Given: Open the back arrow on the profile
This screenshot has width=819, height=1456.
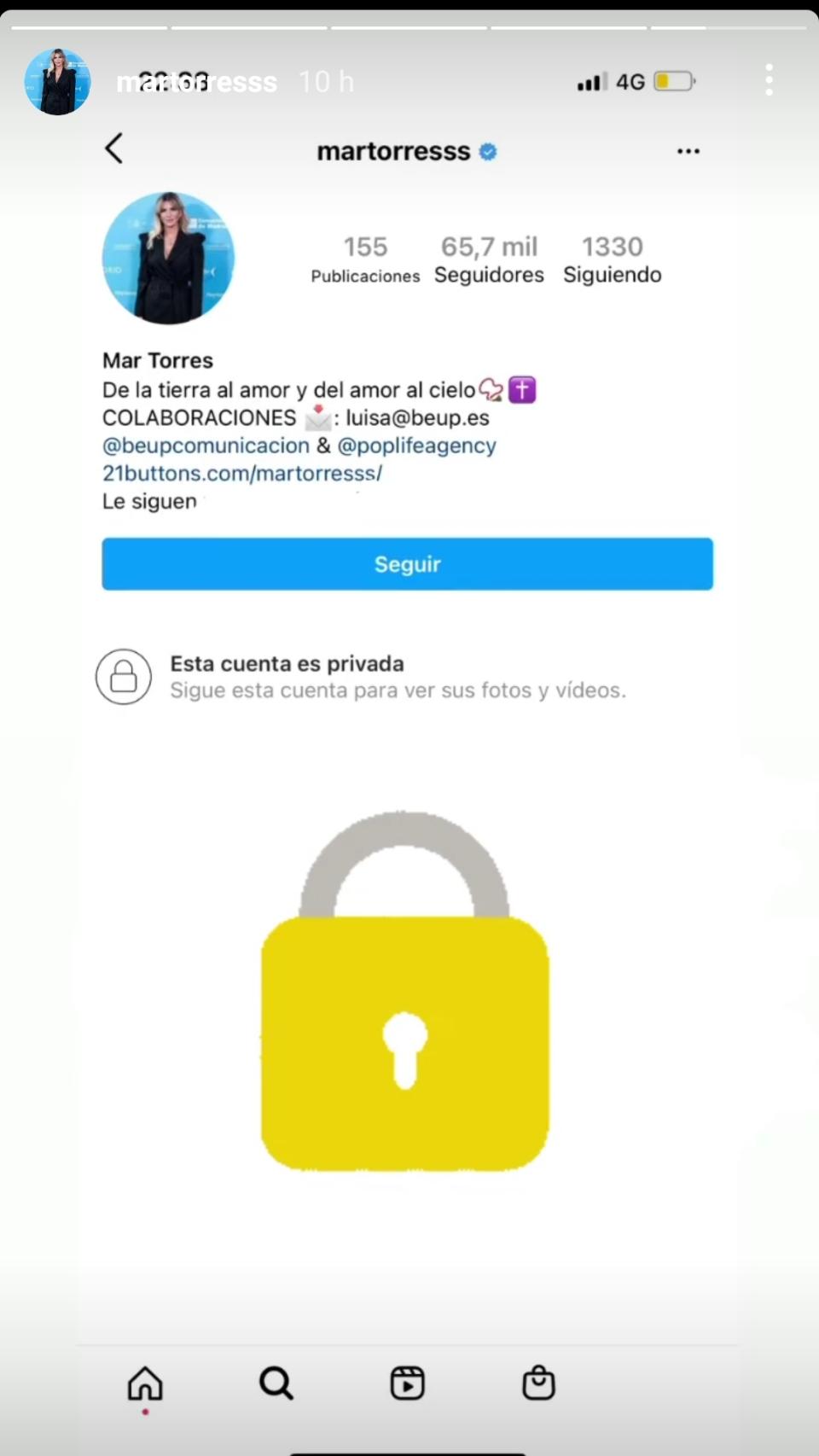Looking at the screenshot, I should pos(114,148).
